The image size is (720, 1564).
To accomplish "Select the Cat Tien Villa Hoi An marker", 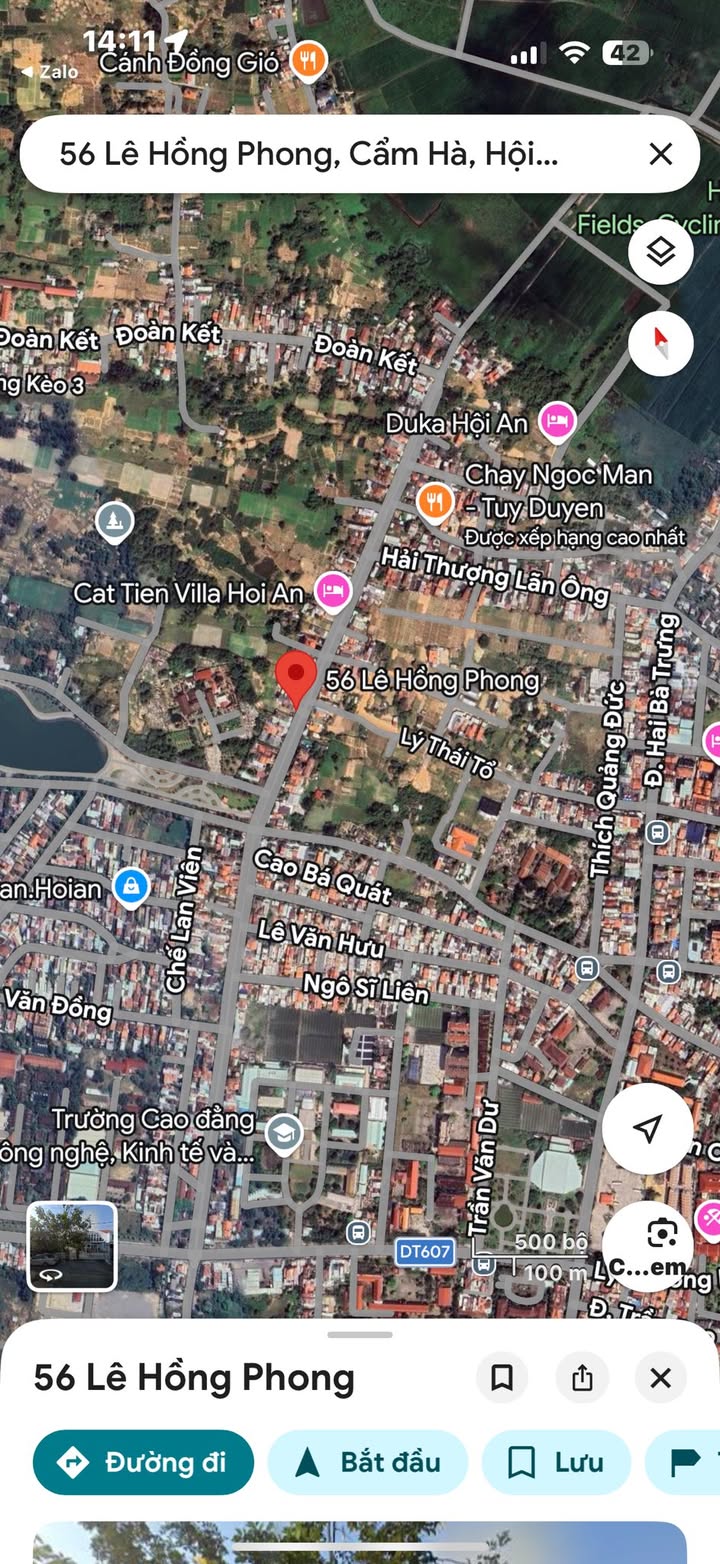I will tap(333, 592).
